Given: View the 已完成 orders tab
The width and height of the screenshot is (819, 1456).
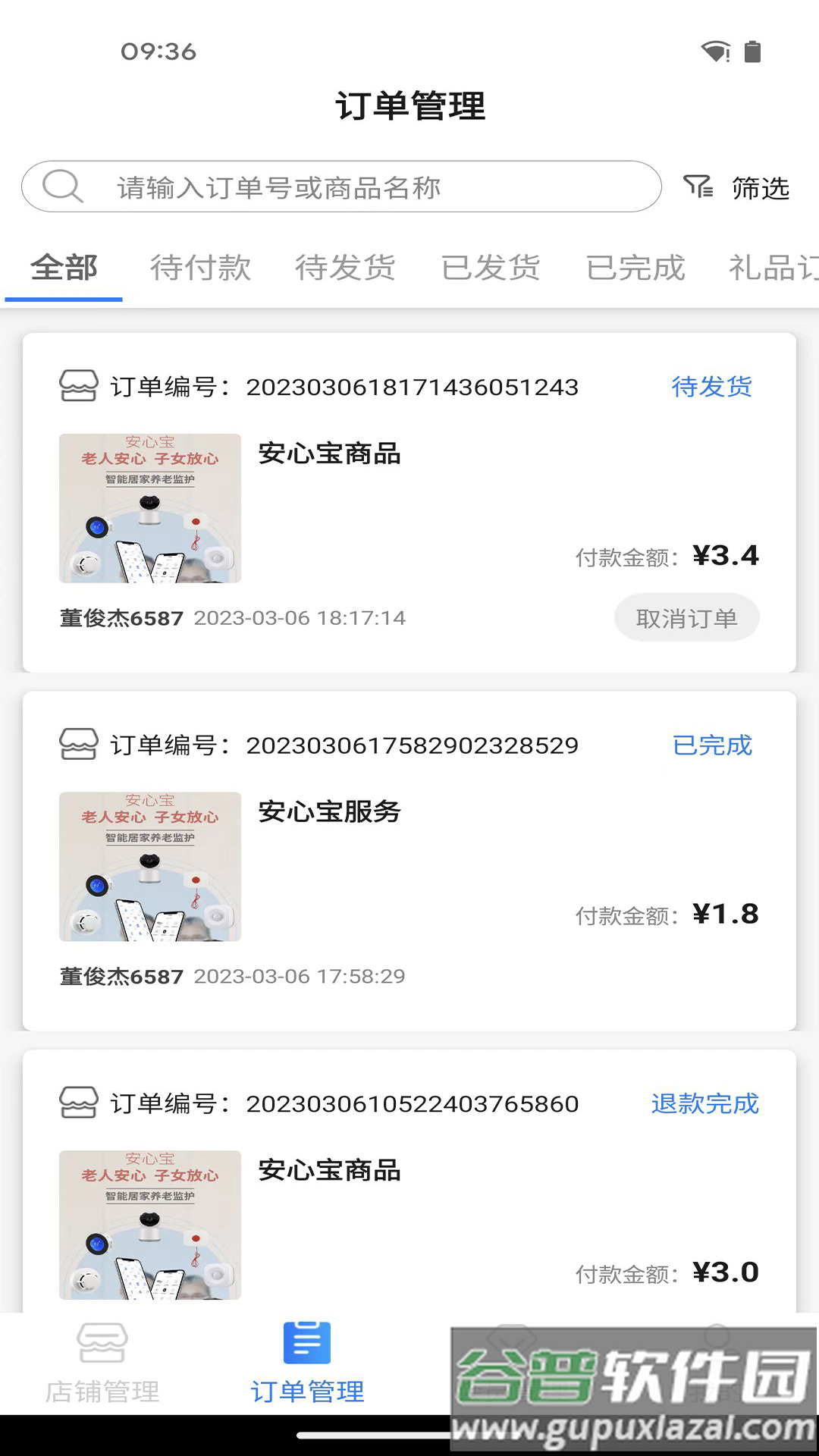Looking at the screenshot, I should point(635,268).
